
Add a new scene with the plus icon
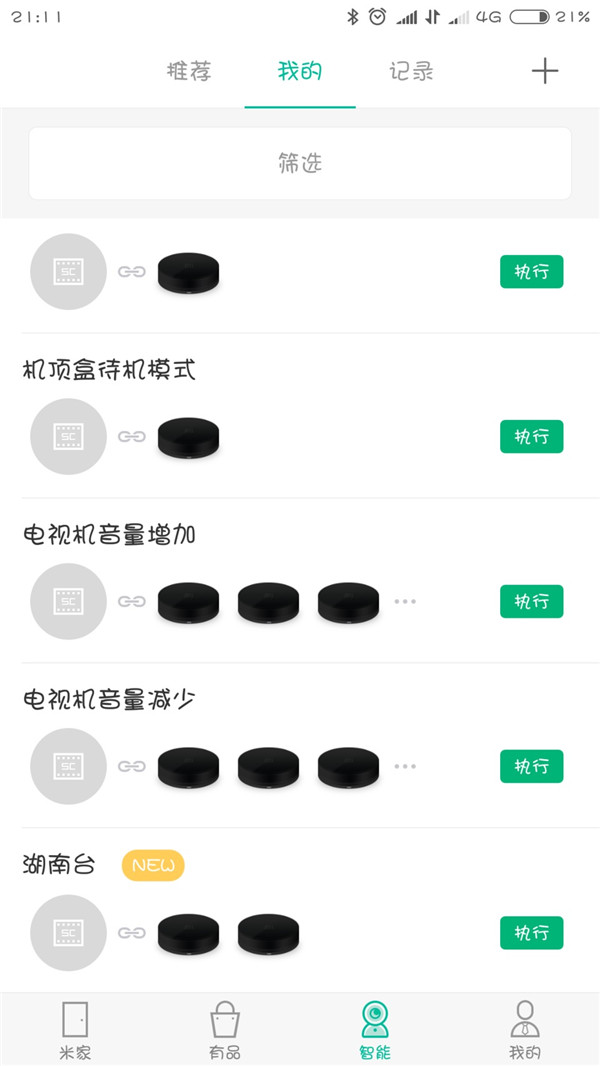(544, 71)
